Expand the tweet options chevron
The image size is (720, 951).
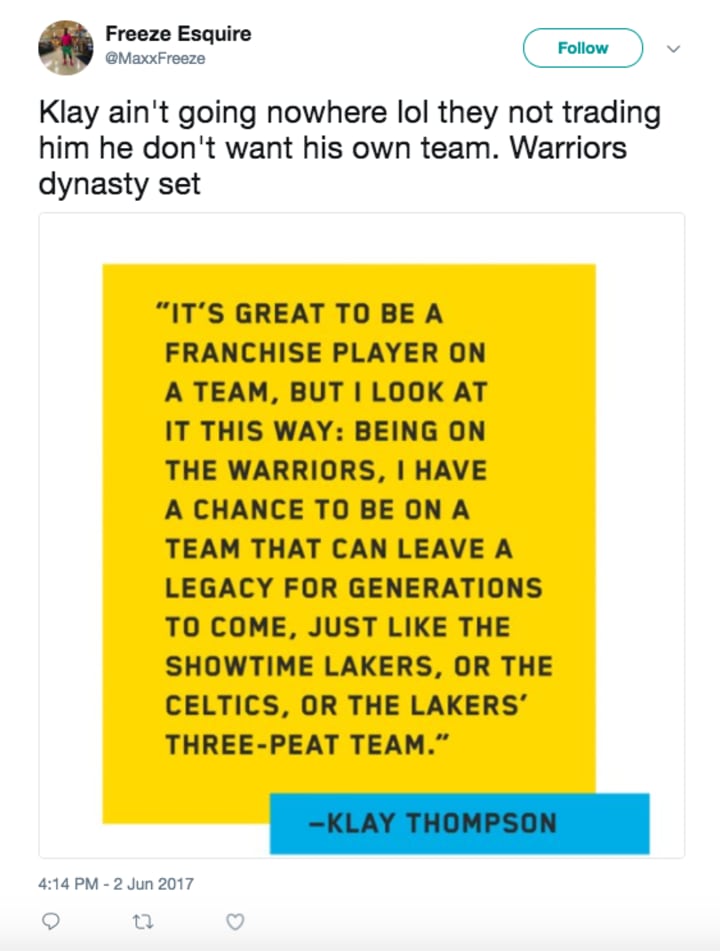(x=673, y=48)
